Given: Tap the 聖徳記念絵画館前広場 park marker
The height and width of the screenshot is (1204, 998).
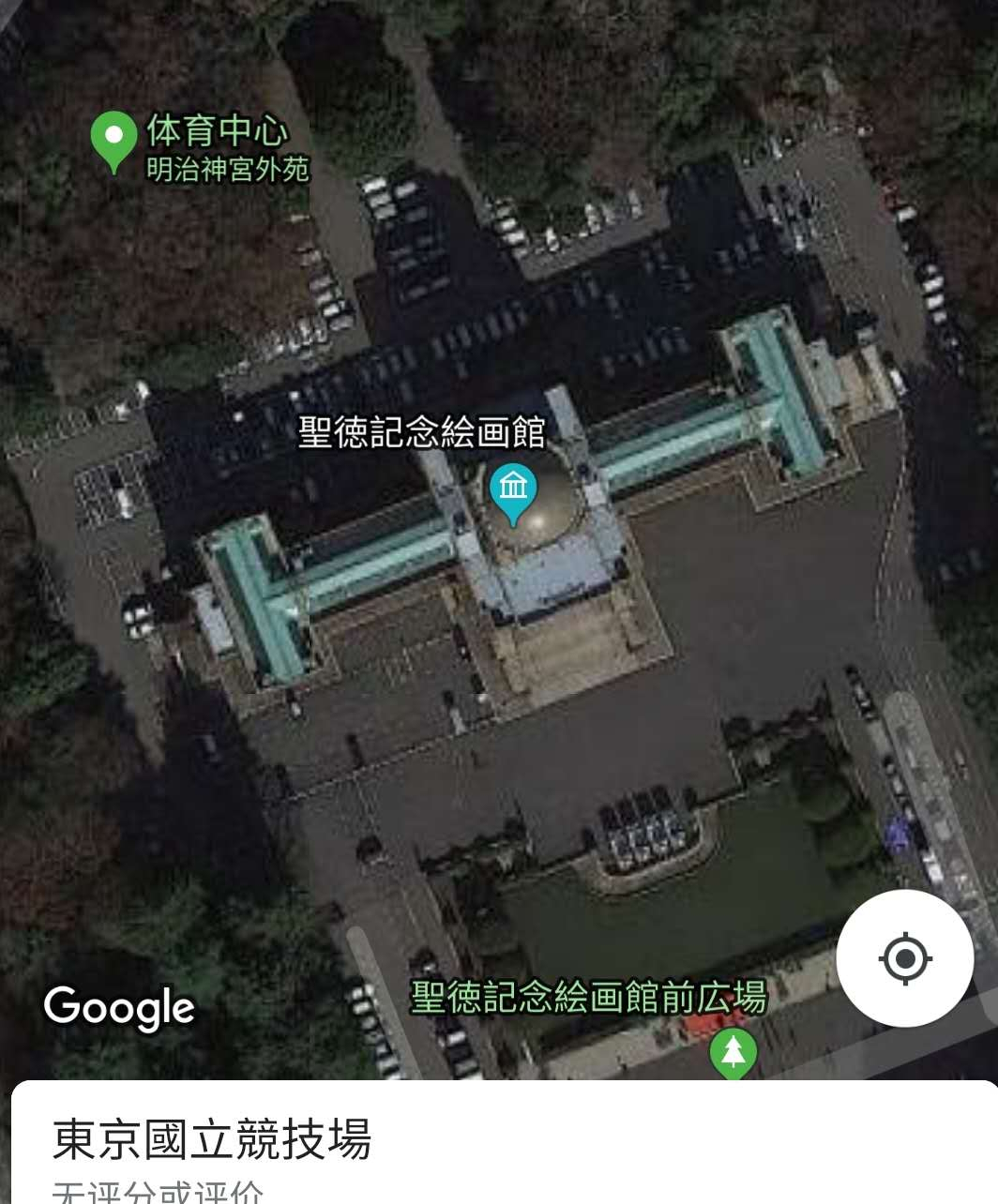Looking at the screenshot, I should point(733,1053).
